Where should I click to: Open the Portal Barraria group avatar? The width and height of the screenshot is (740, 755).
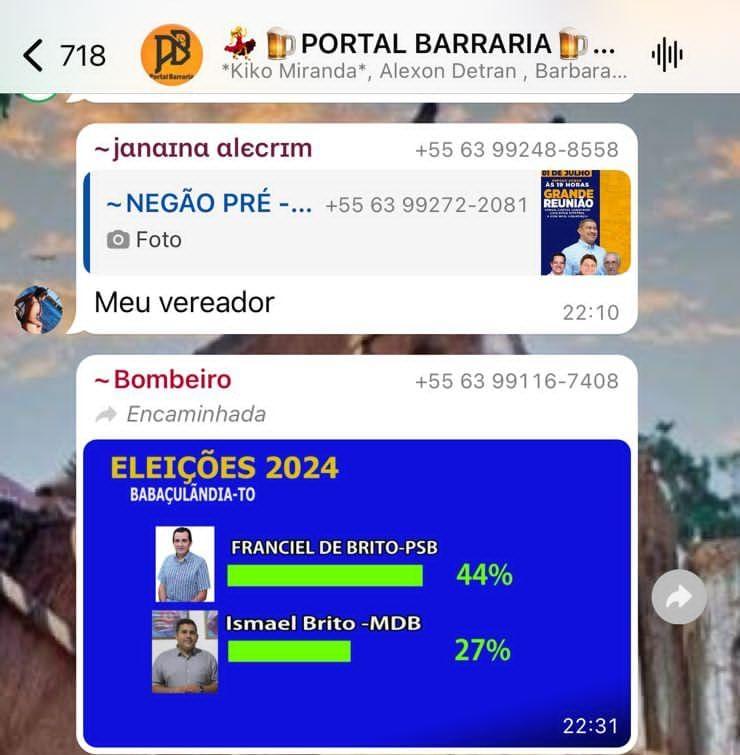pyautogui.click(x=172, y=55)
